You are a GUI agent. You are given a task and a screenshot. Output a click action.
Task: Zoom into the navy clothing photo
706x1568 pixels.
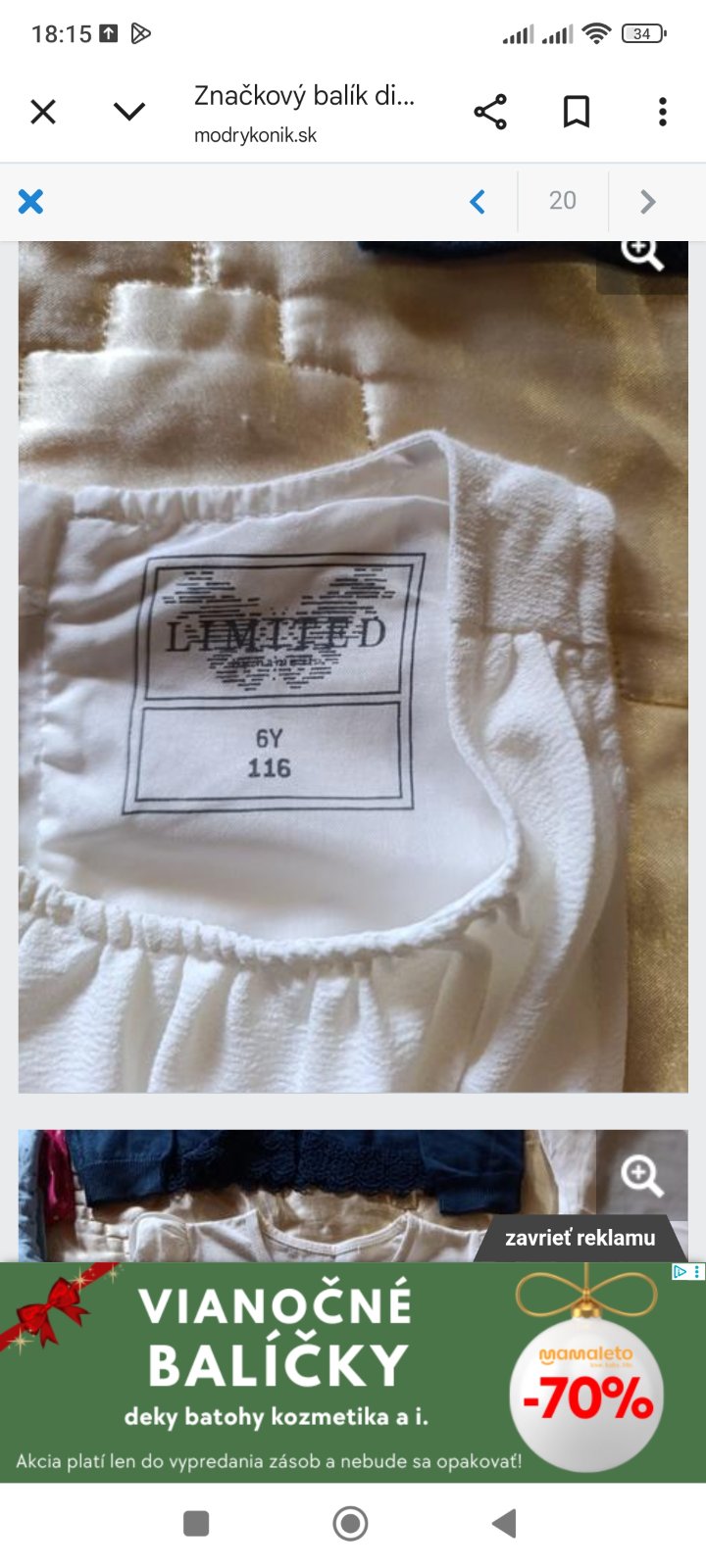point(642,1174)
